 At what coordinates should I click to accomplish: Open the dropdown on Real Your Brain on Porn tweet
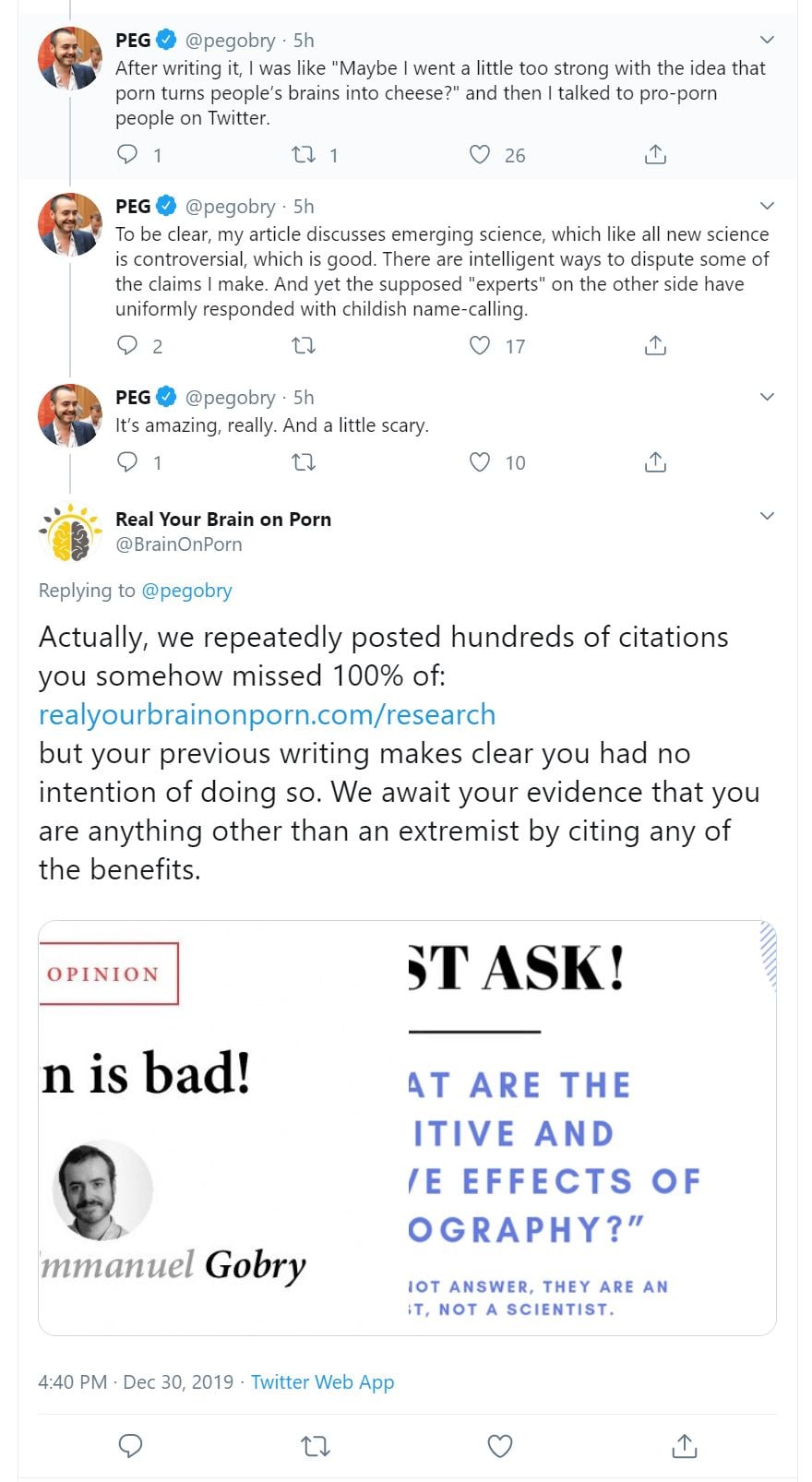click(767, 516)
